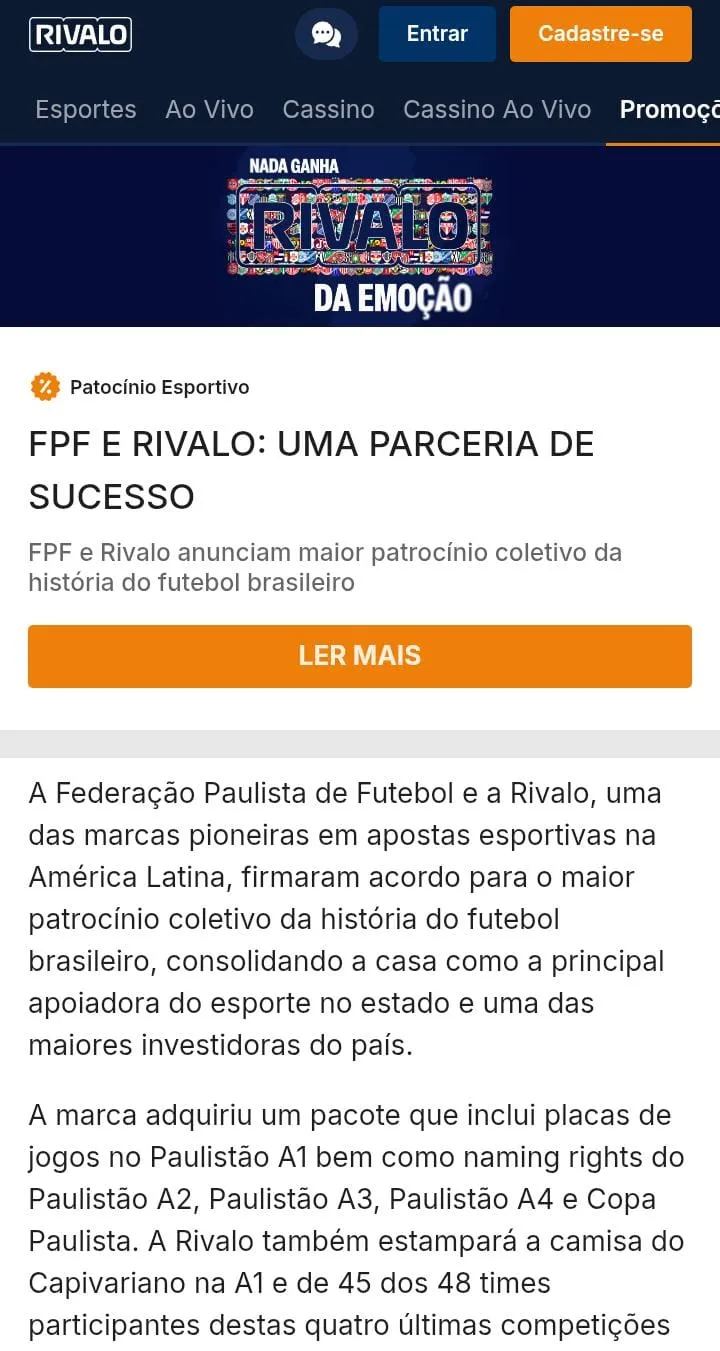Viewport: 720px width, 1351px height.
Task: Click the Rivalo logo
Action: pyautogui.click(x=80, y=34)
